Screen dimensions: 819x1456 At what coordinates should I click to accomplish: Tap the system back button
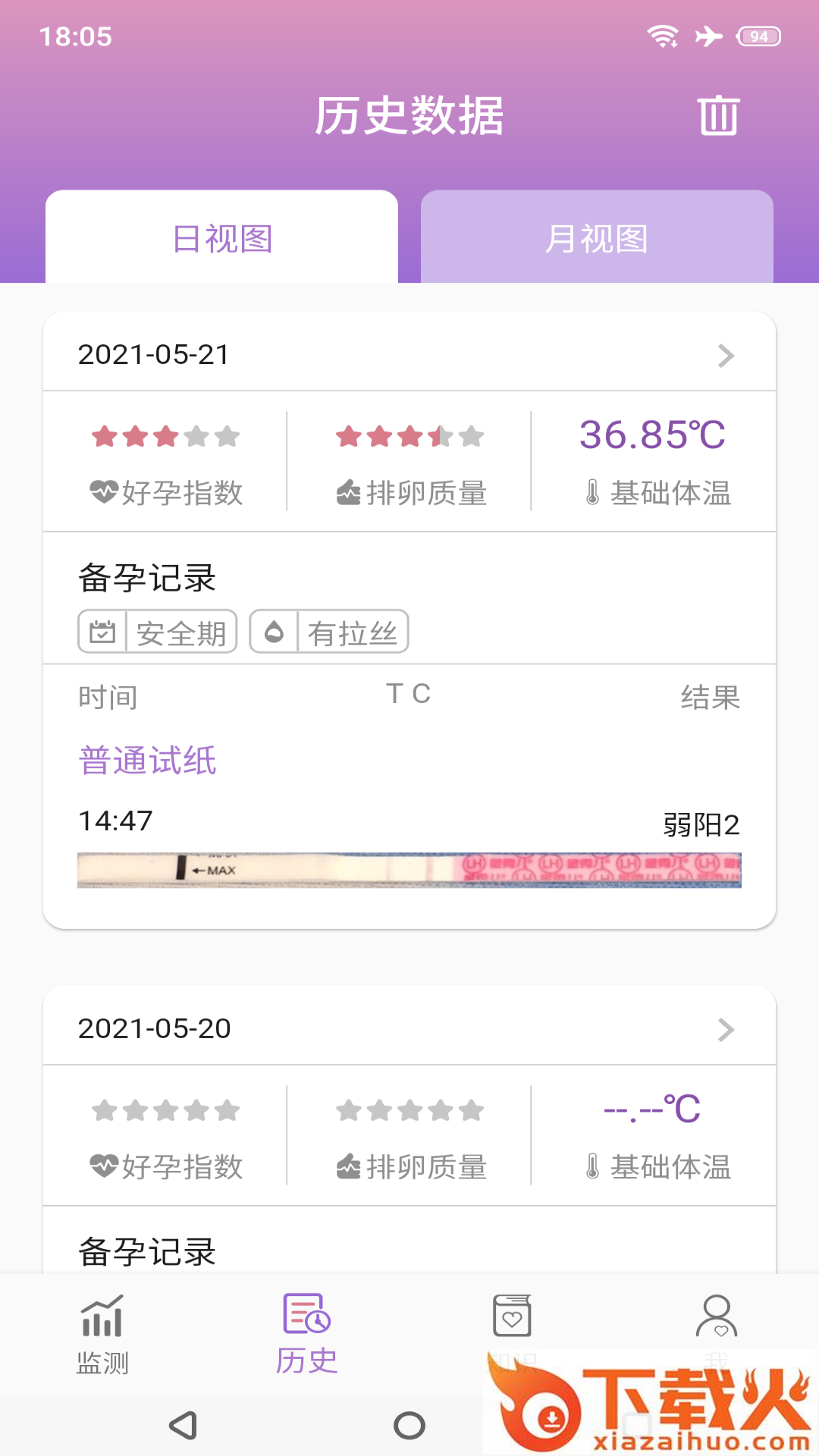(x=183, y=1426)
